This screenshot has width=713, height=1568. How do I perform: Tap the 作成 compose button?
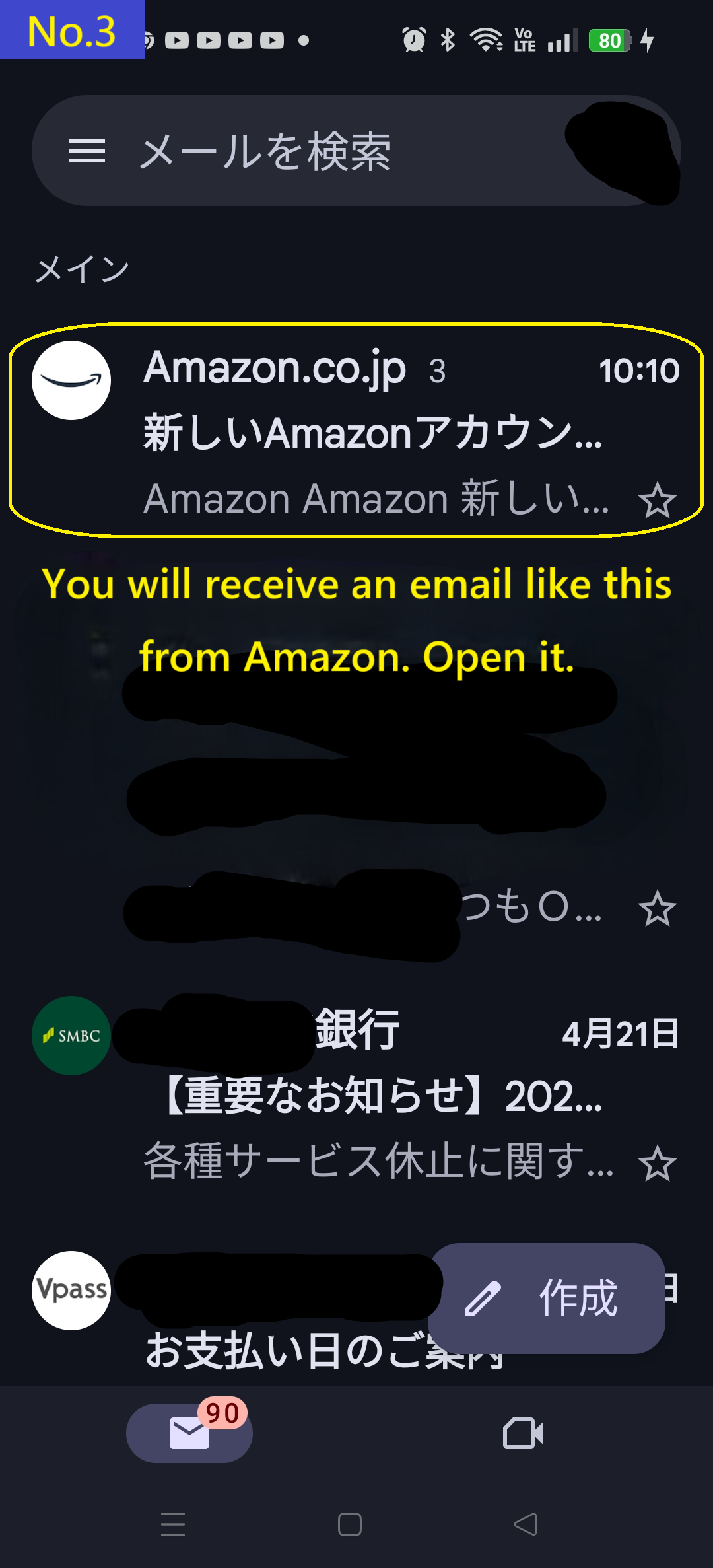[578, 1298]
